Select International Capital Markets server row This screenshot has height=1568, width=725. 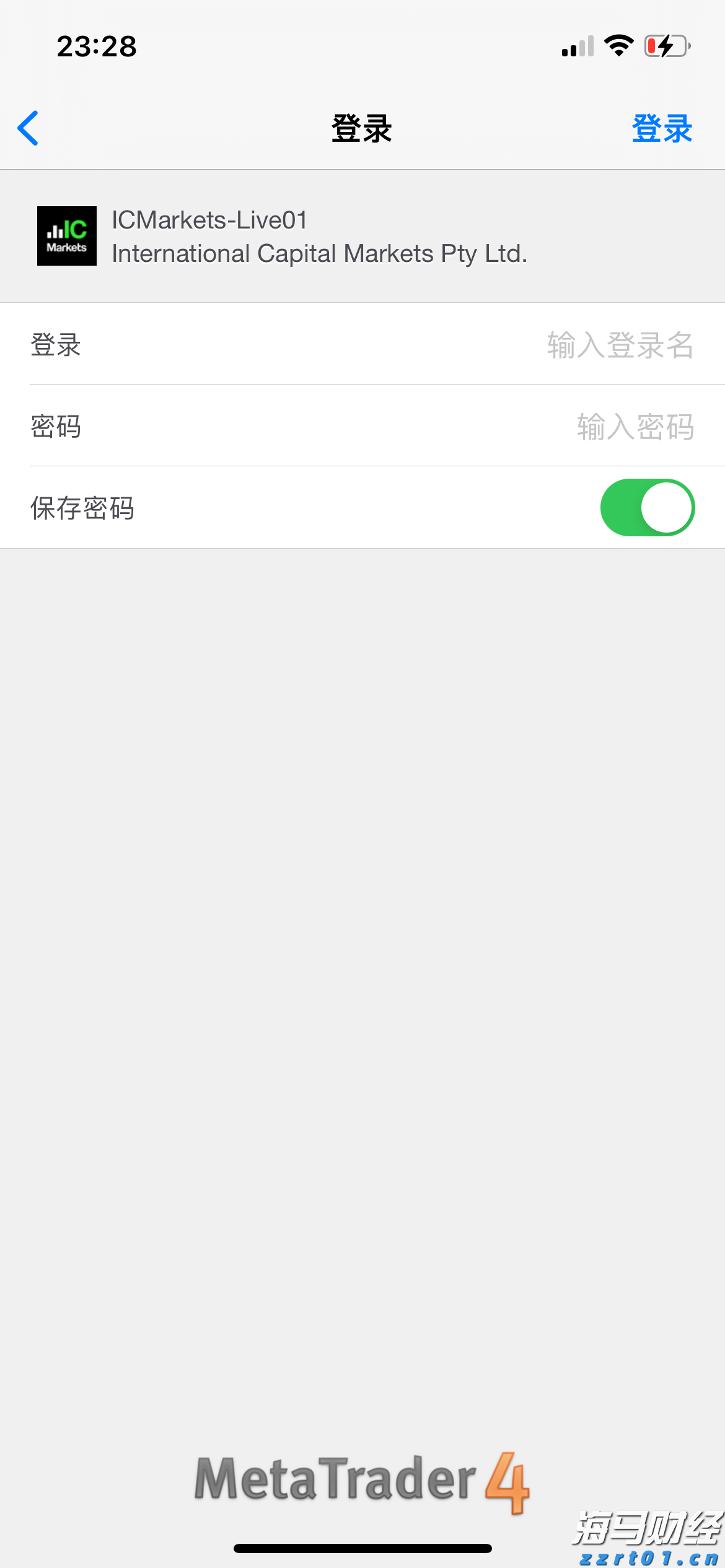pos(362,235)
